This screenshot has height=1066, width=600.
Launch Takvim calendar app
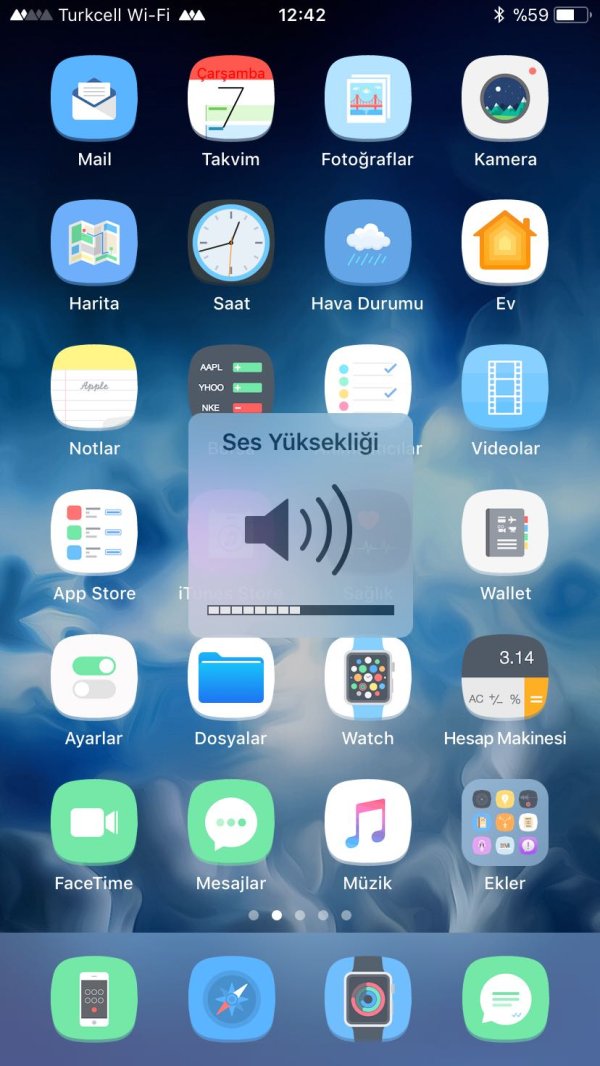231,99
